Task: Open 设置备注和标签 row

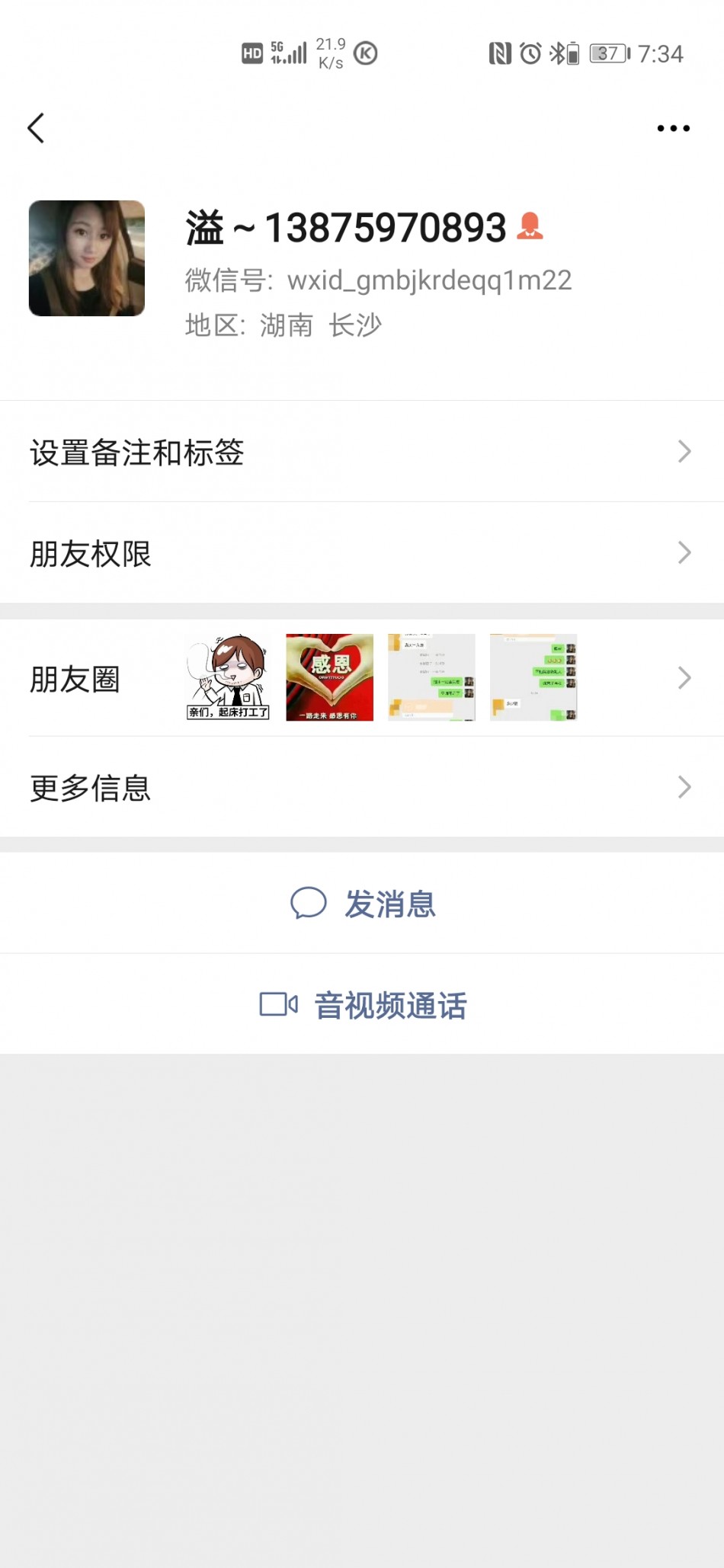Action: (x=362, y=452)
